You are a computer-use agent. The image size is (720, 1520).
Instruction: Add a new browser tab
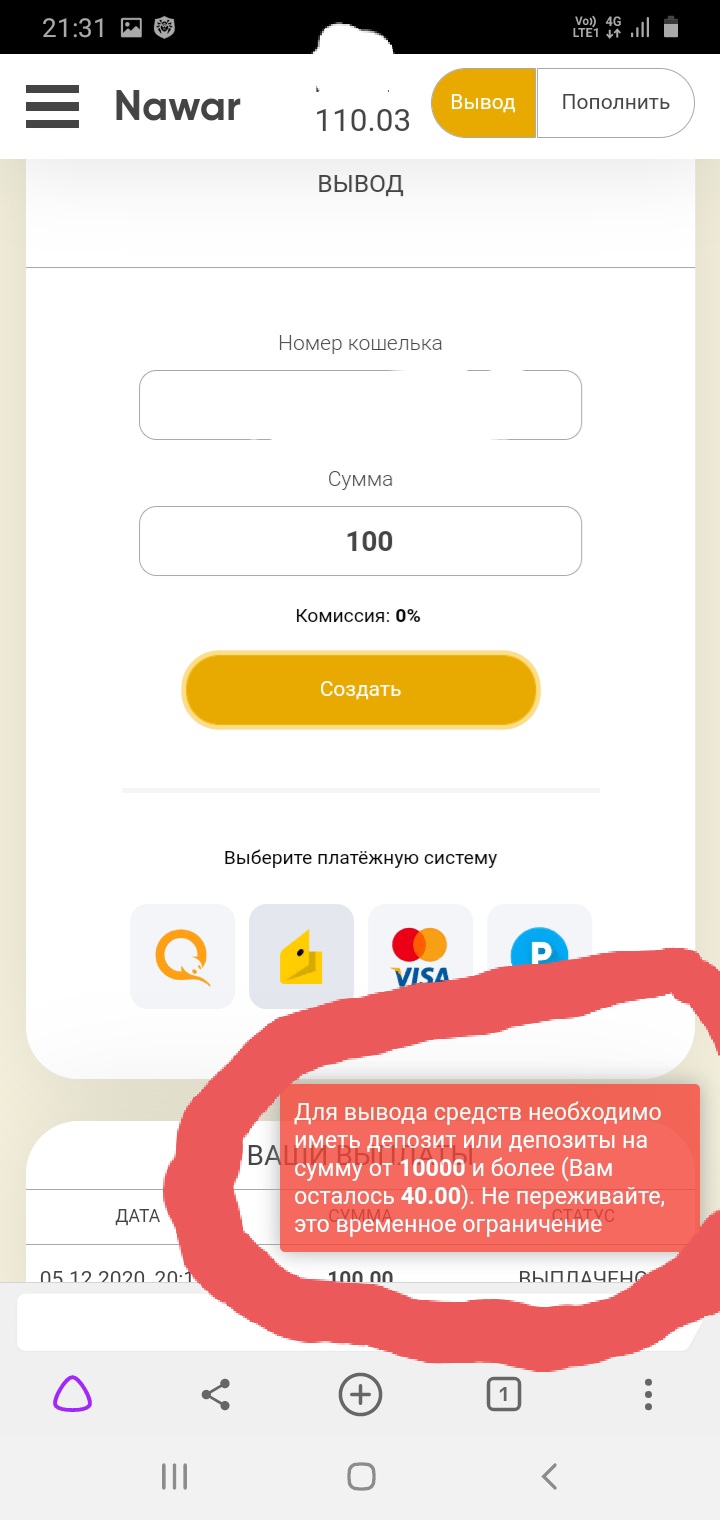pyautogui.click(x=360, y=1394)
